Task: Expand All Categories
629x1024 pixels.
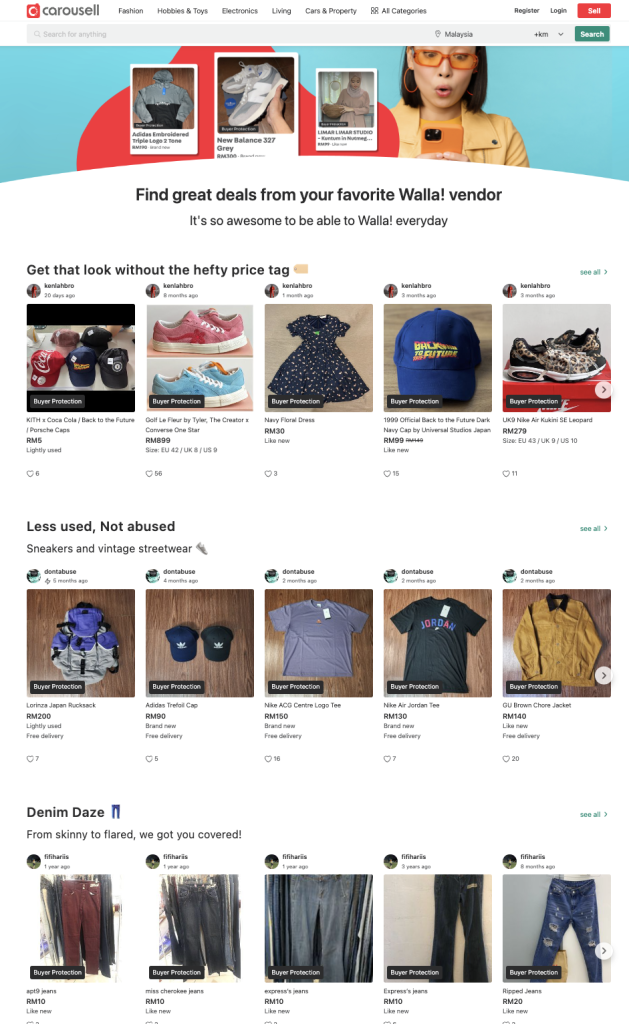Action: coord(398,11)
